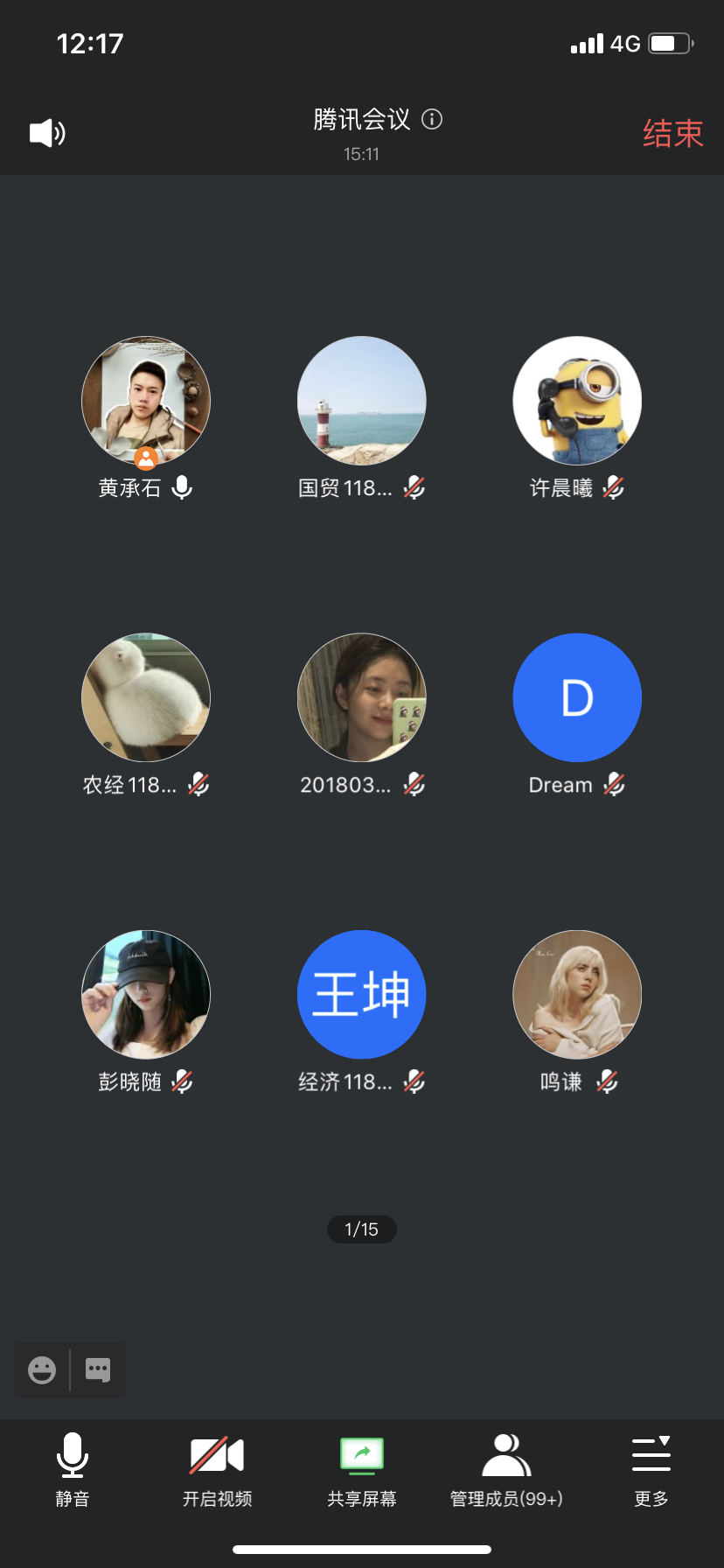This screenshot has height=1568, width=724.
Task: End the meeting with 结束
Action: click(x=672, y=134)
